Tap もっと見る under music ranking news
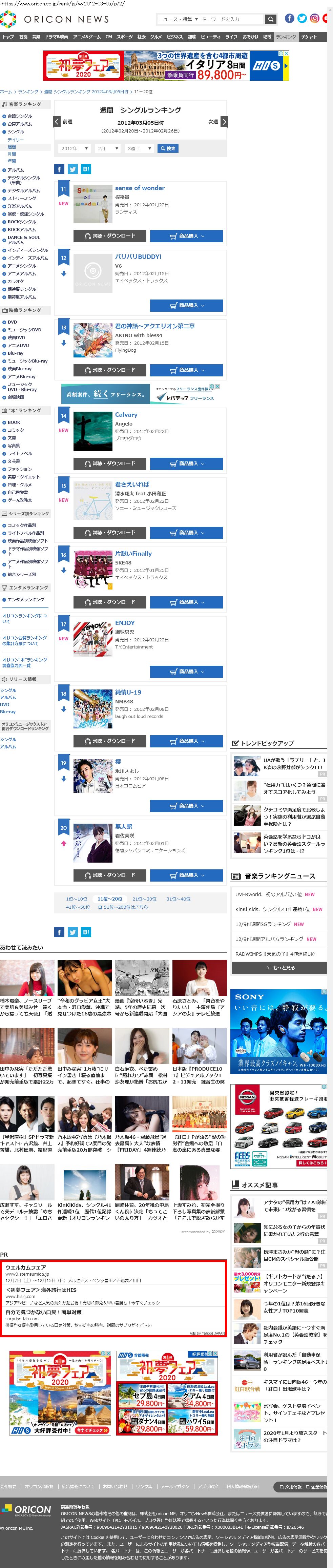Viewport: 333px width, 1568px height. pyautogui.click(x=279, y=967)
